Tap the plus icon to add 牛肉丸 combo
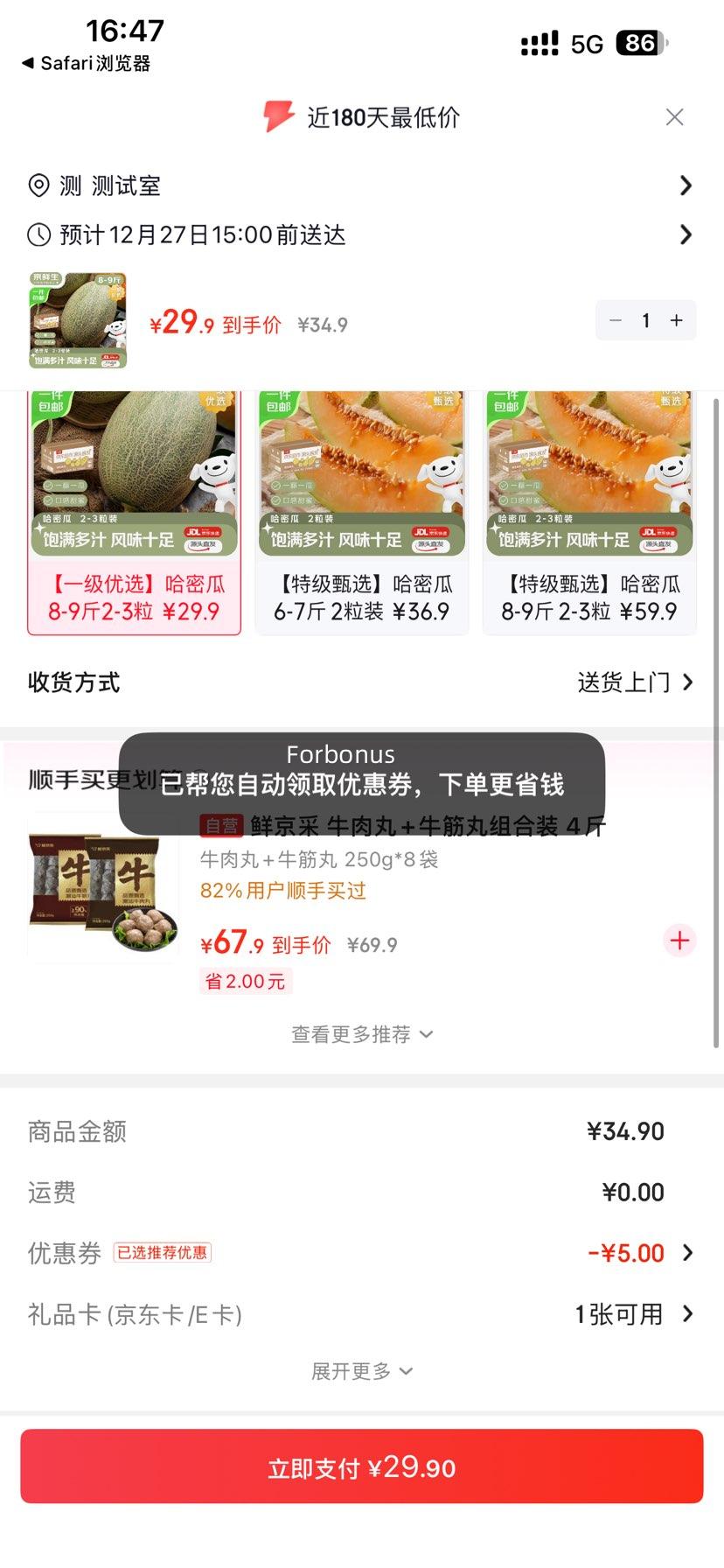724x1568 pixels. point(679,941)
